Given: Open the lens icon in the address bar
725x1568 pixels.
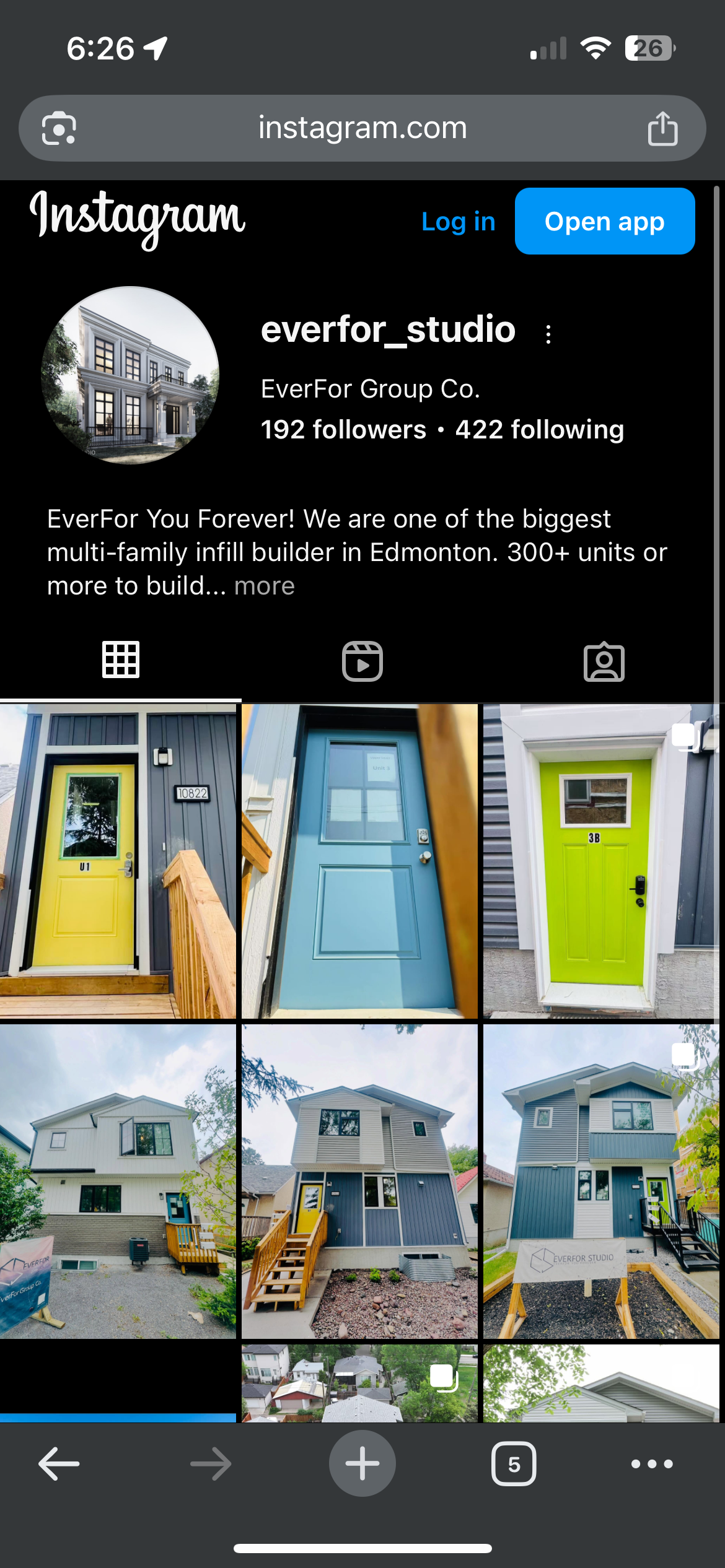Looking at the screenshot, I should coord(59,129).
